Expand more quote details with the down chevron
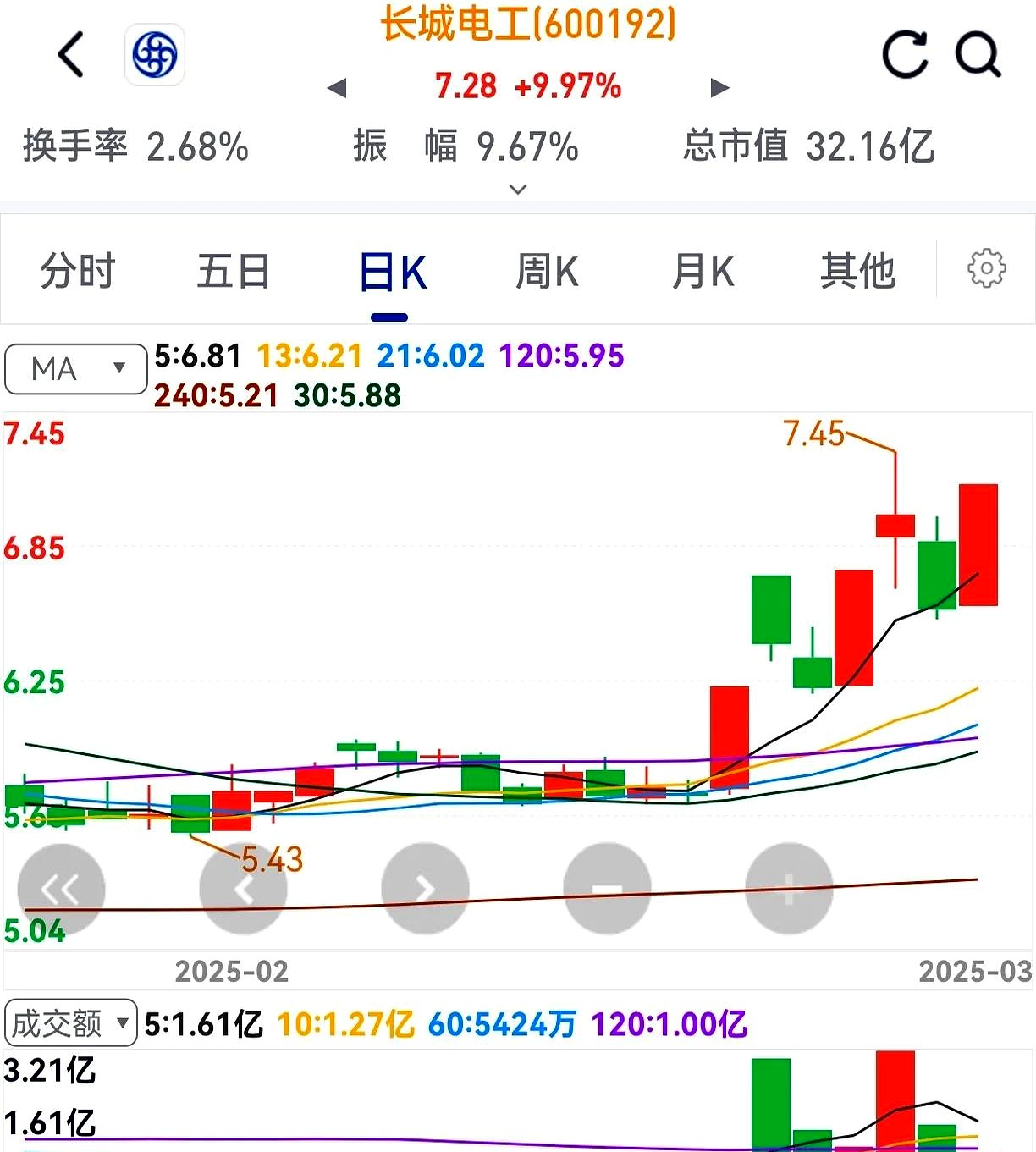 (518, 188)
